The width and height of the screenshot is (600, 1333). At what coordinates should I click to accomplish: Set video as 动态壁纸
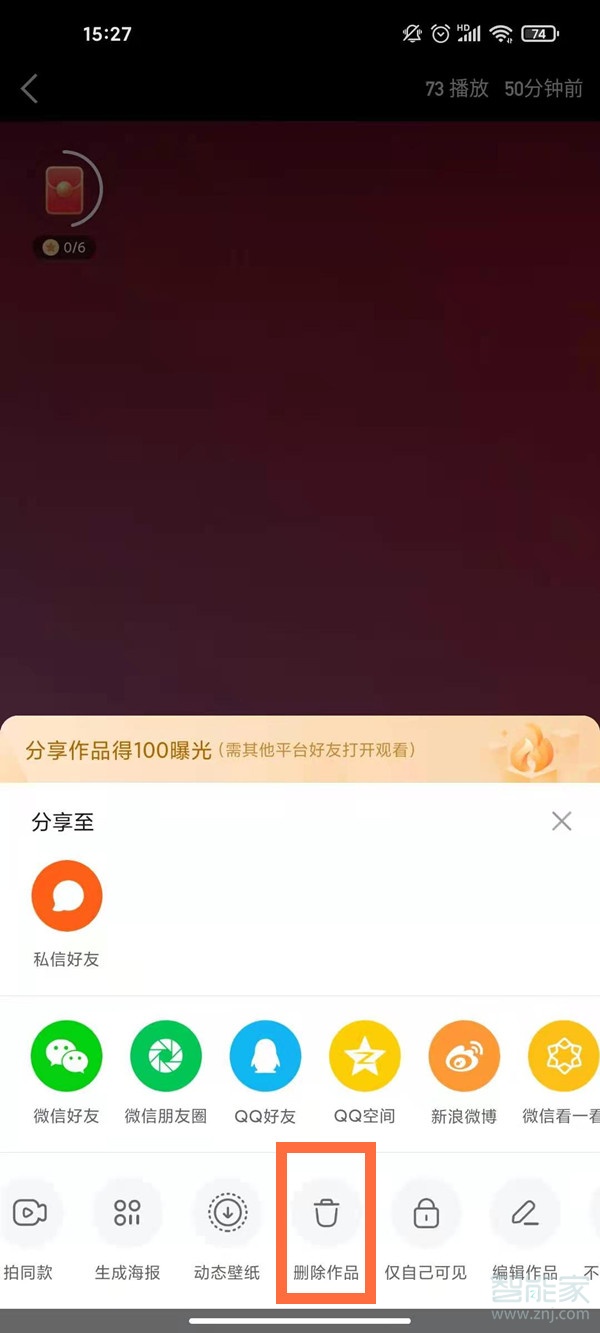[227, 1214]
